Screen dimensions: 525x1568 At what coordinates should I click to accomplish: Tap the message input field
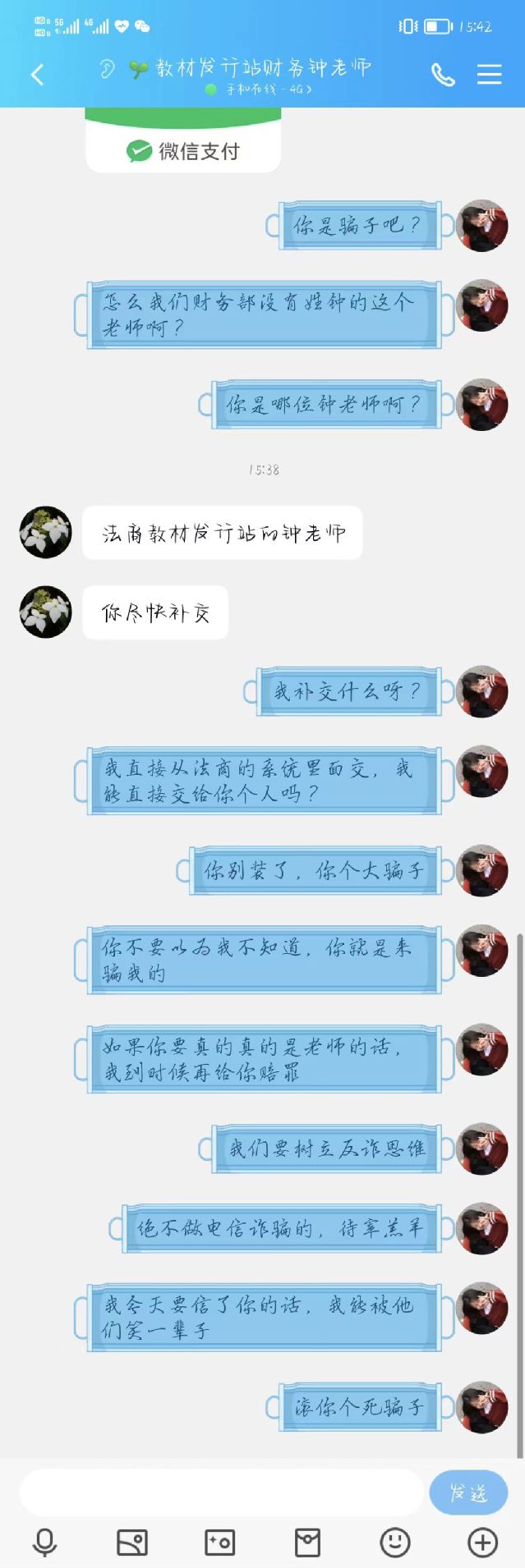(x=220, y=1492)
